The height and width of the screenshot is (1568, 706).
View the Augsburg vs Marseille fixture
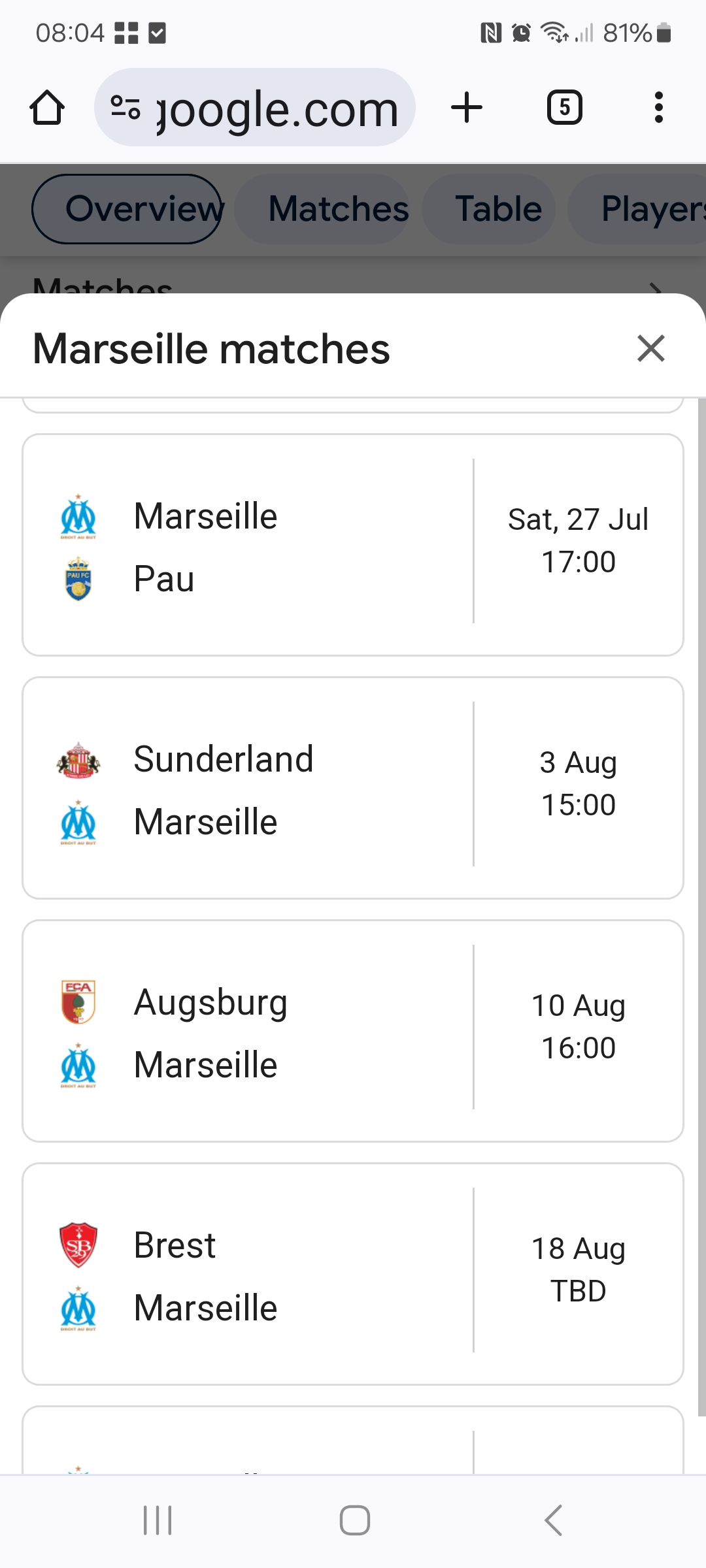353,1031
